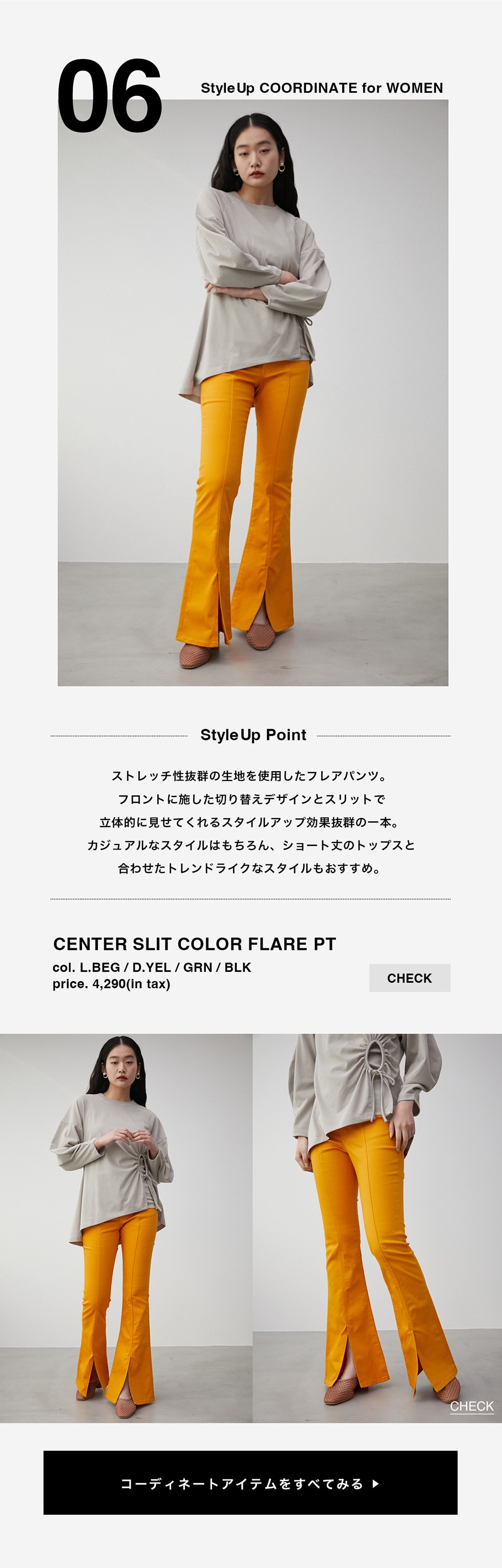Tap the gray CHECK button beside the price
502x1568 pixels.
pos(409,978)
